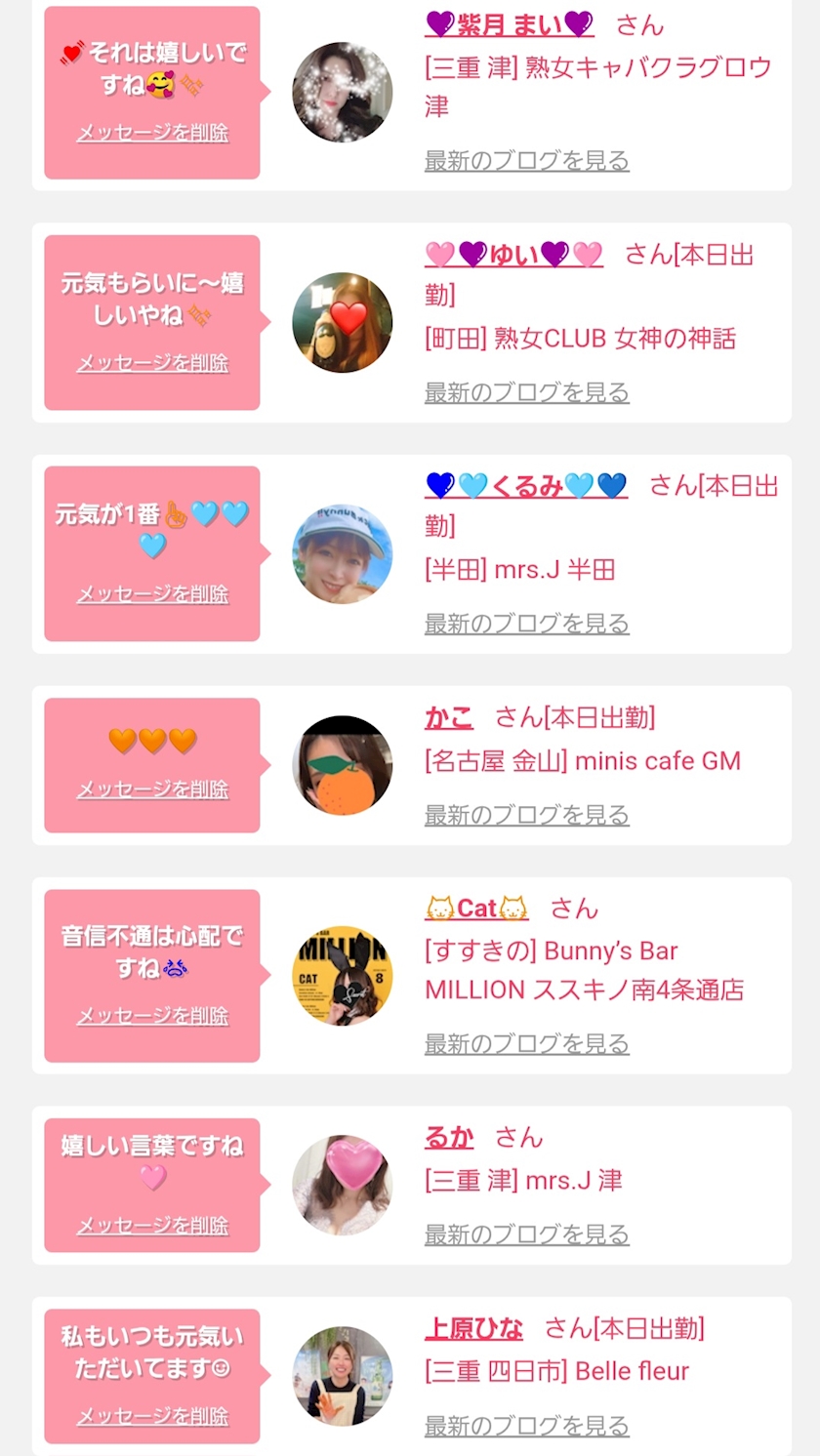Screen dimensions: 820x1456
Task: Open るか's profile name link
Action: coord(449,1138)
